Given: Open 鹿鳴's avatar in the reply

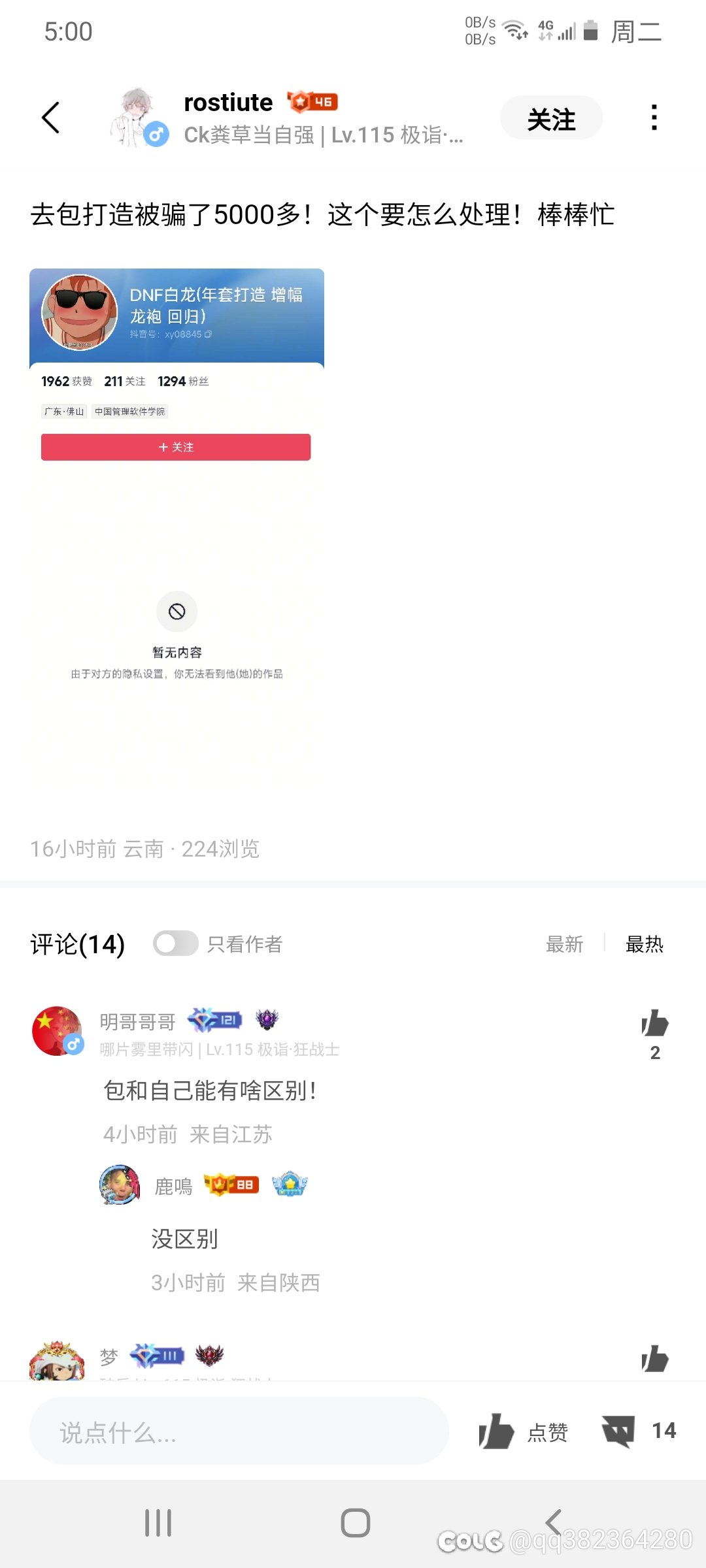Looking at the screenshot, I should pos(120,1184).
